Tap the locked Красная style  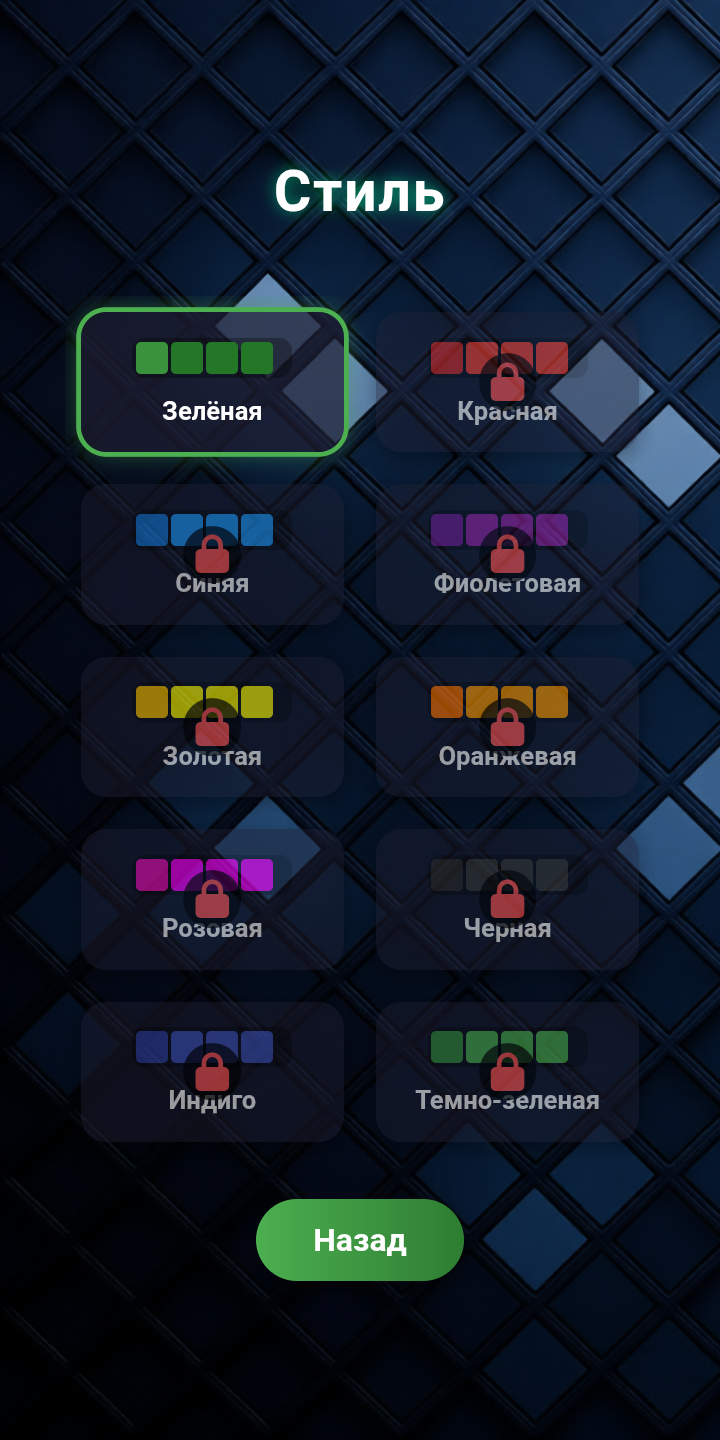pyautogui.click(x=507, y=382)
